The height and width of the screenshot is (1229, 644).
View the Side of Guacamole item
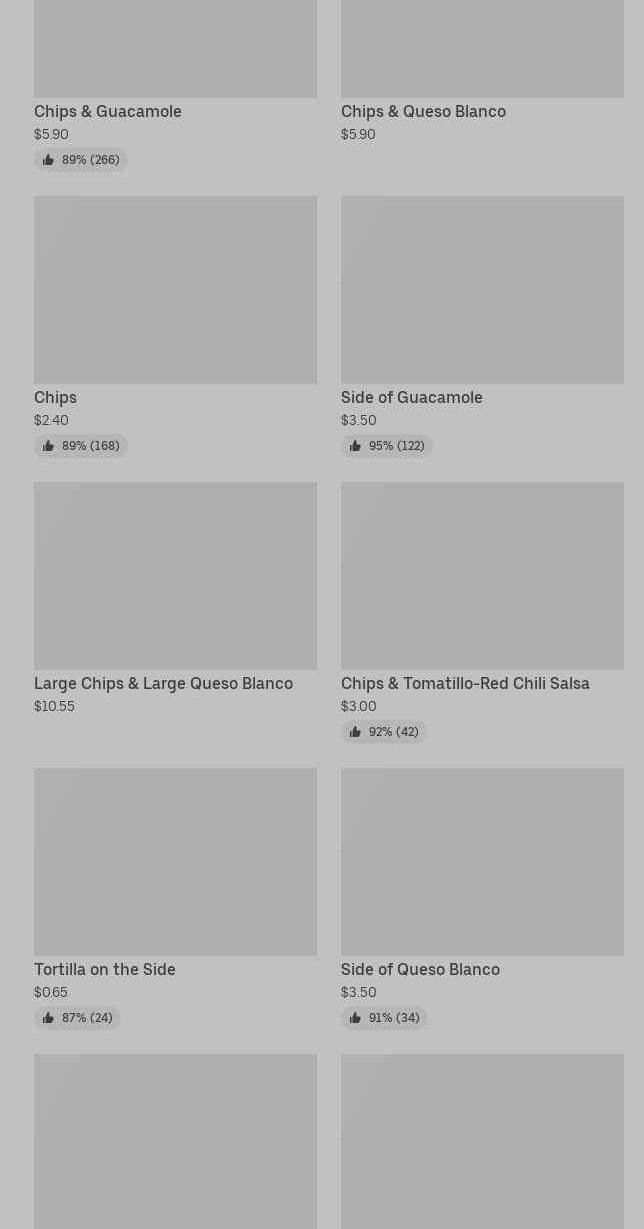[x=482, y=326]
